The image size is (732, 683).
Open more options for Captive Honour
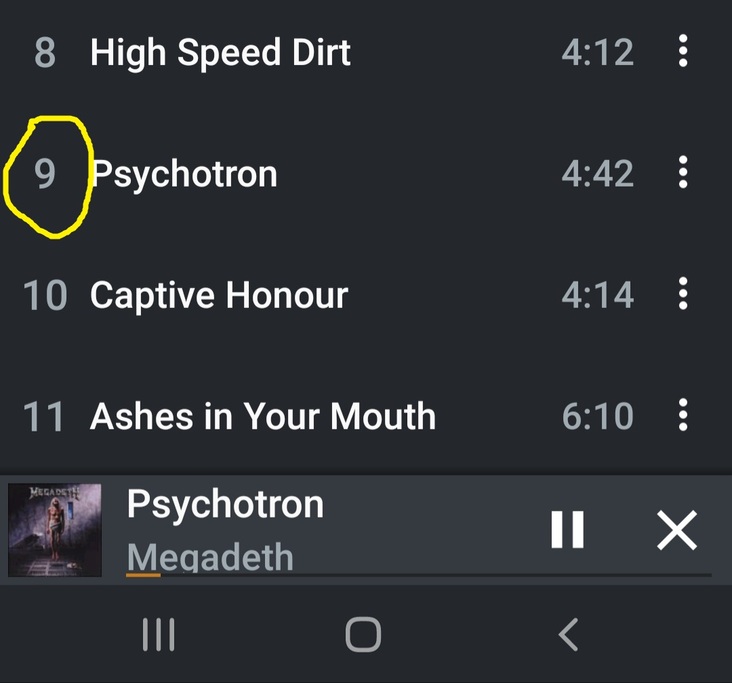point(683,294)
